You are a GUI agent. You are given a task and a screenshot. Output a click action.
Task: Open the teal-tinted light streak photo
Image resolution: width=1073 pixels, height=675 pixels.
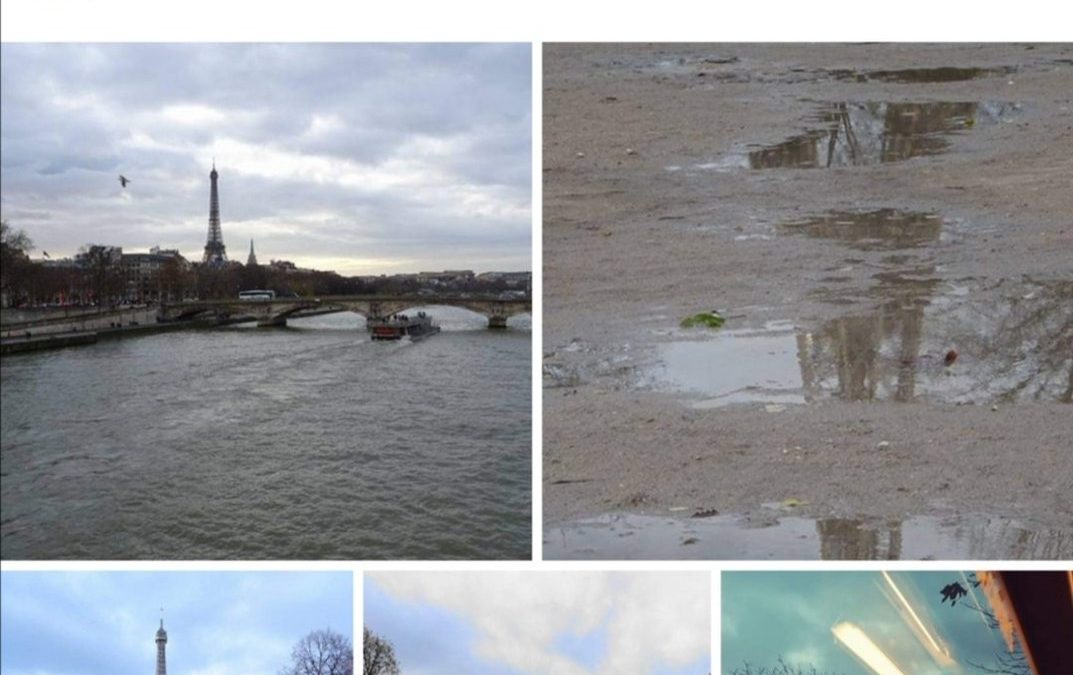[x=896, y=624]
